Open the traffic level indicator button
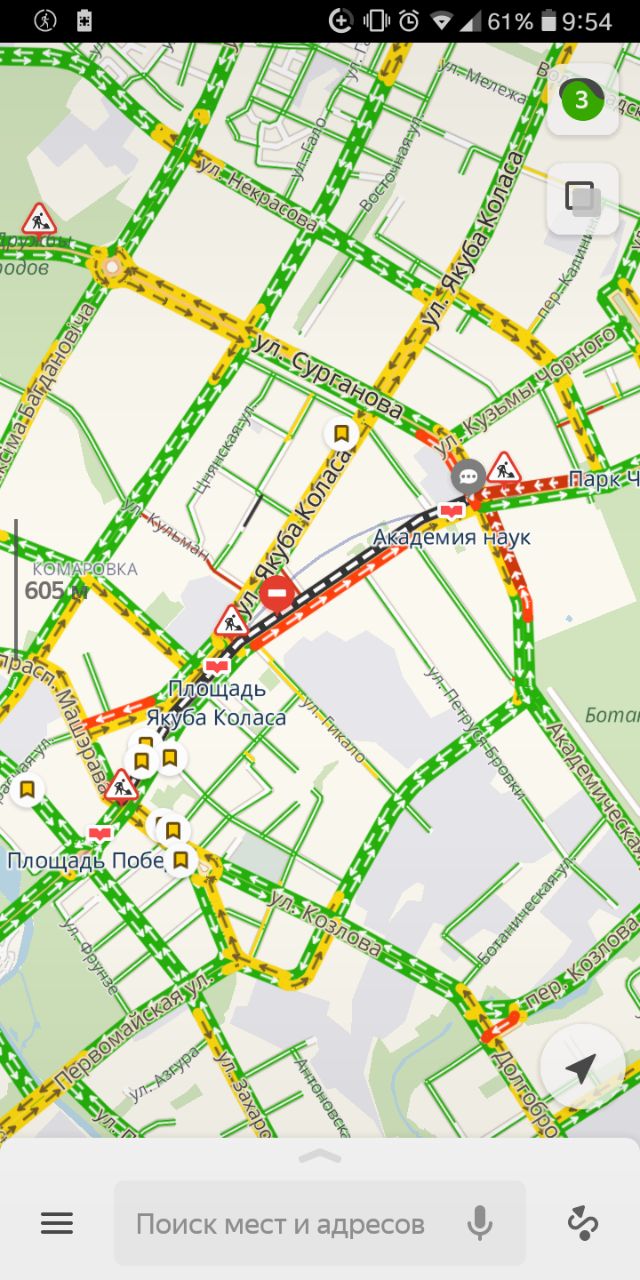 582,100
